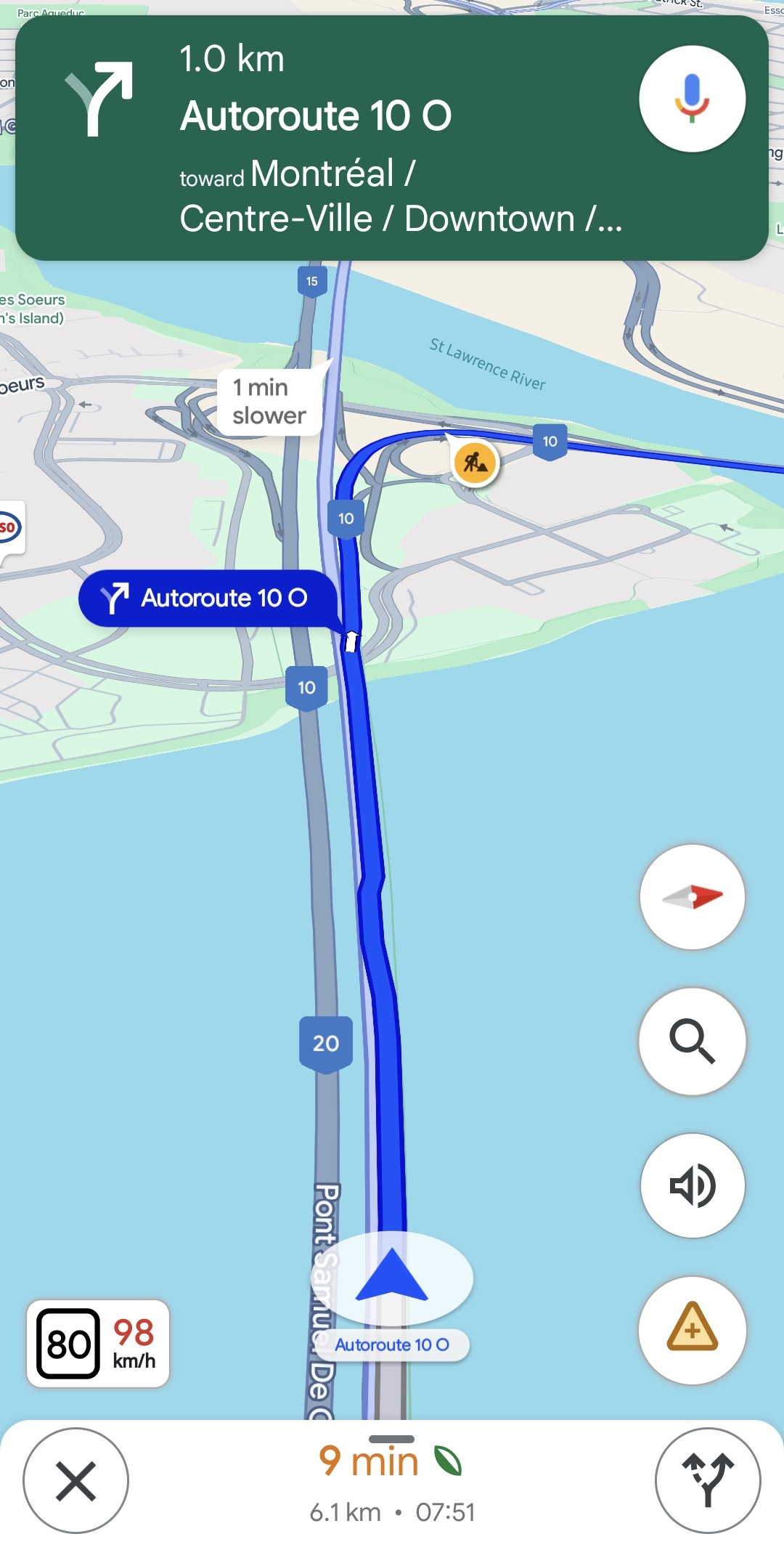This screenshot has width=784, height=1542.
Task: Search along the route
Action: point(692,1041)
